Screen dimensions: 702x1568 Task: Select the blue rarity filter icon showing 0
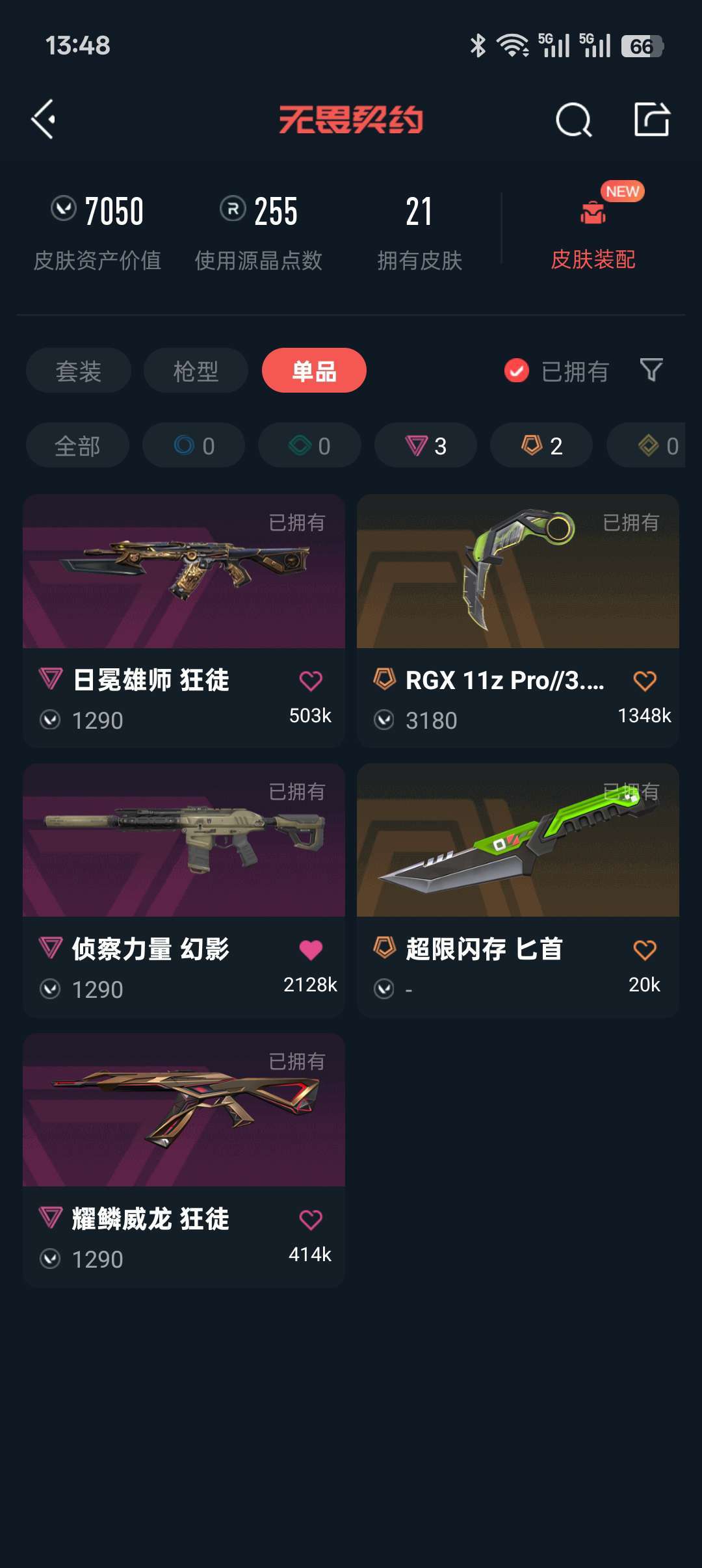click(x=193, y=445)
